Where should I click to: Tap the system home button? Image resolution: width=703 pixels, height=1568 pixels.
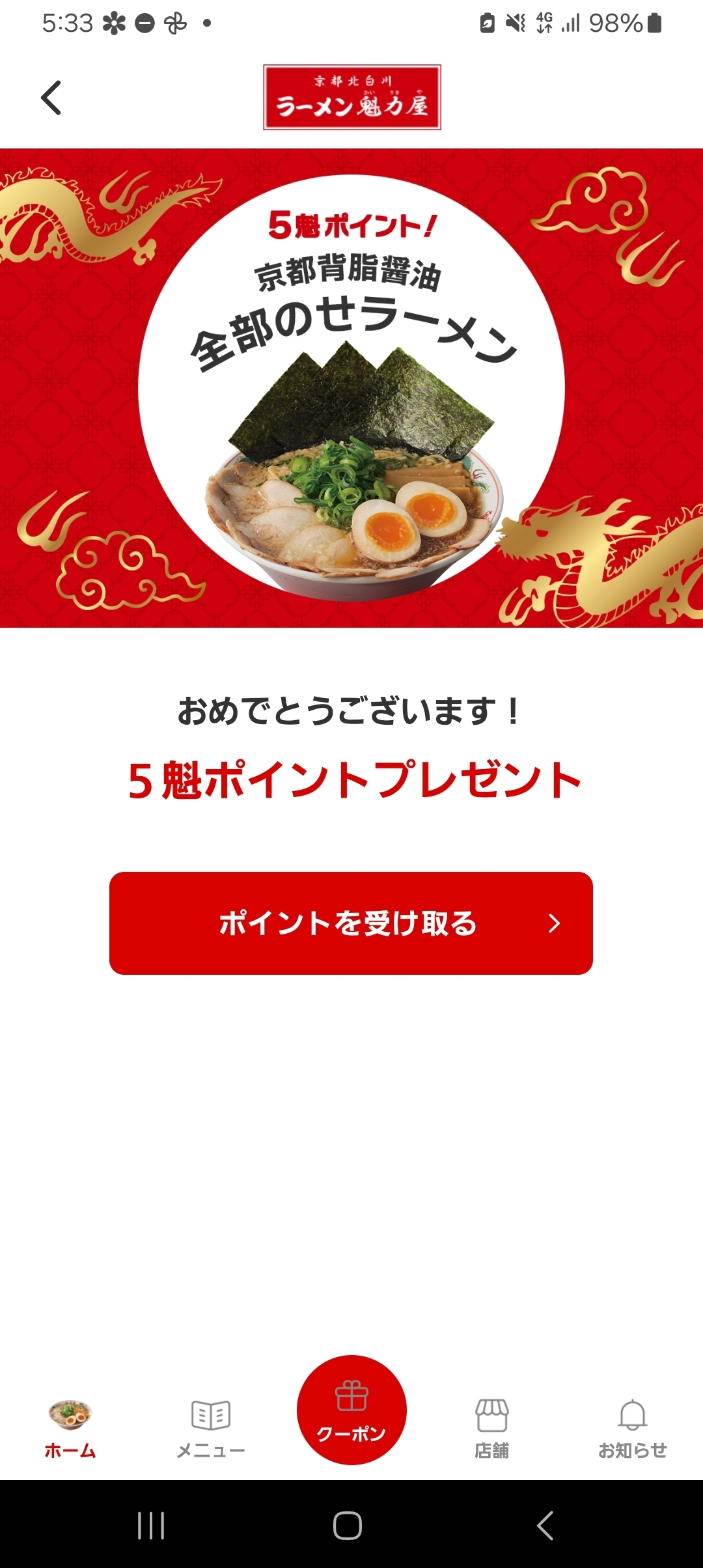348,1525
